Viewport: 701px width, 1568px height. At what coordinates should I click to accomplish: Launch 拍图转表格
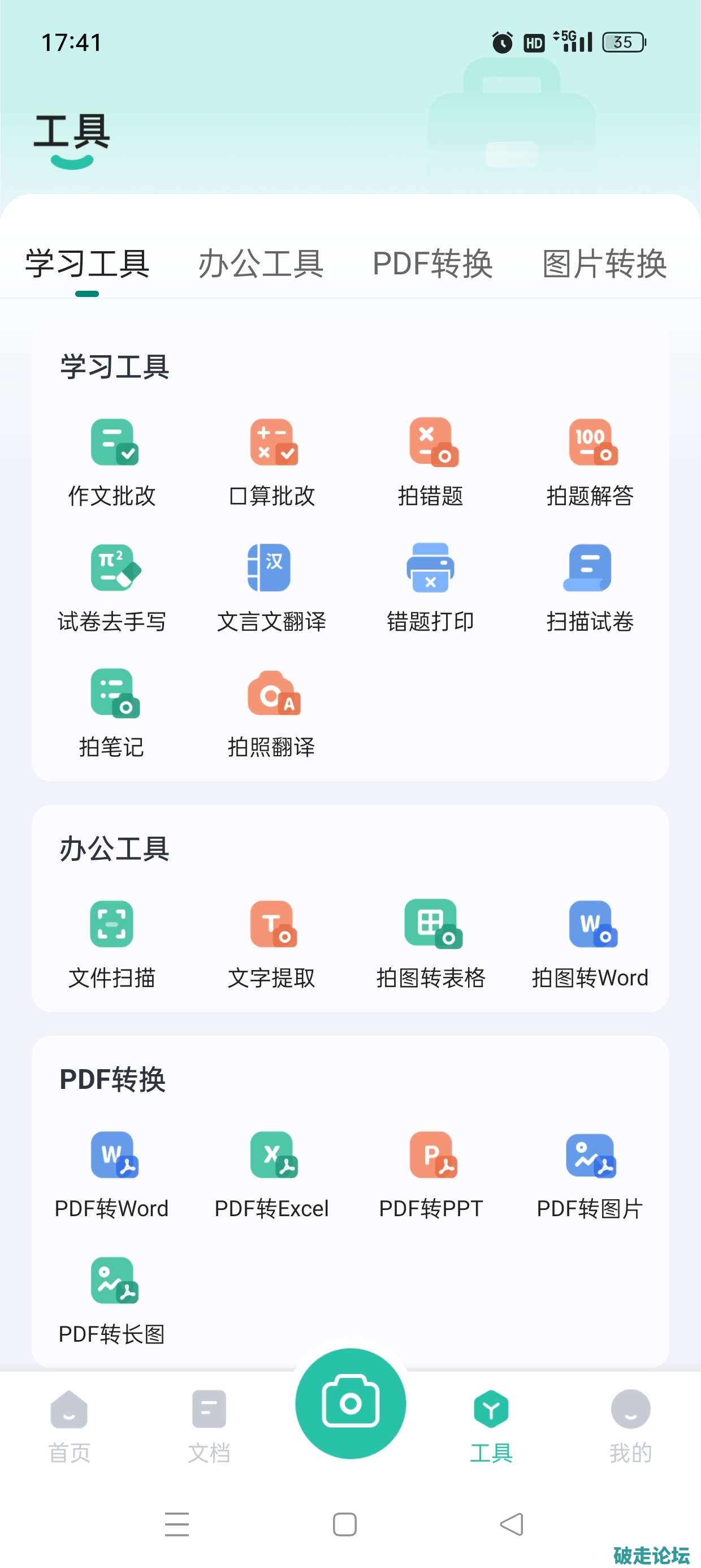pyautogui.click(x=431, y=944)
